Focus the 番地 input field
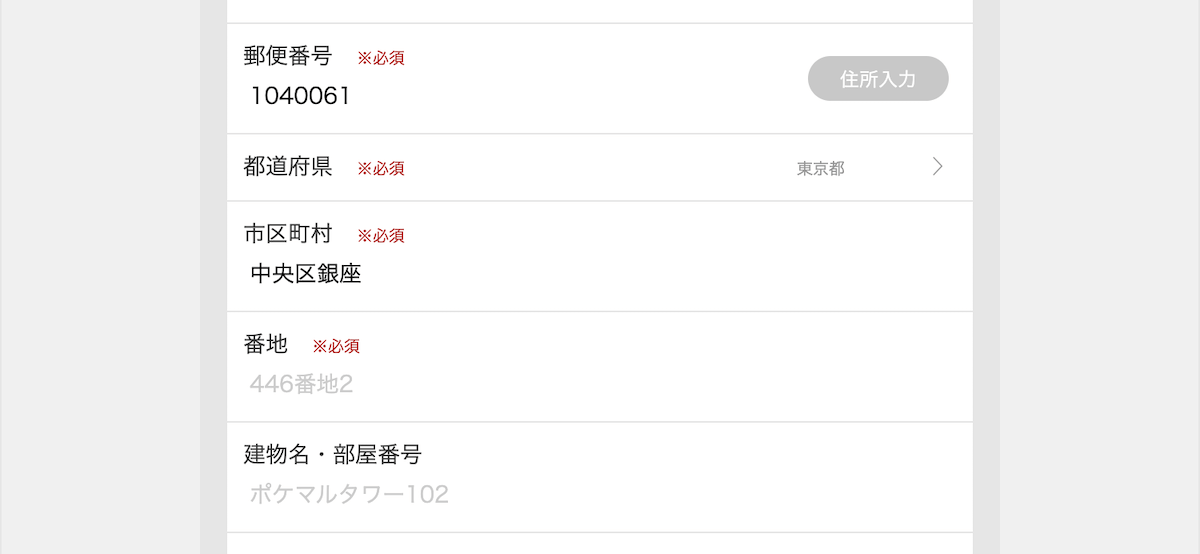1200x554 pixels. [500, 384]
